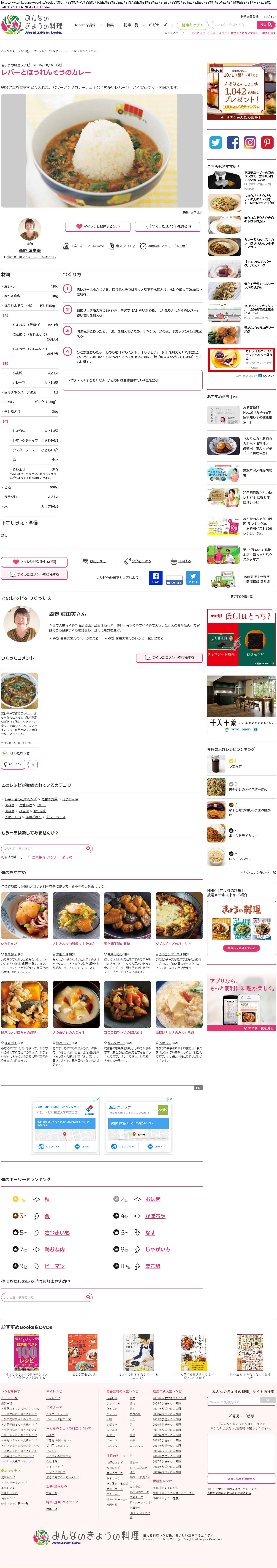Open the カレーライス category link
The width and height of the screenshot is (277, 1568).
56,817
